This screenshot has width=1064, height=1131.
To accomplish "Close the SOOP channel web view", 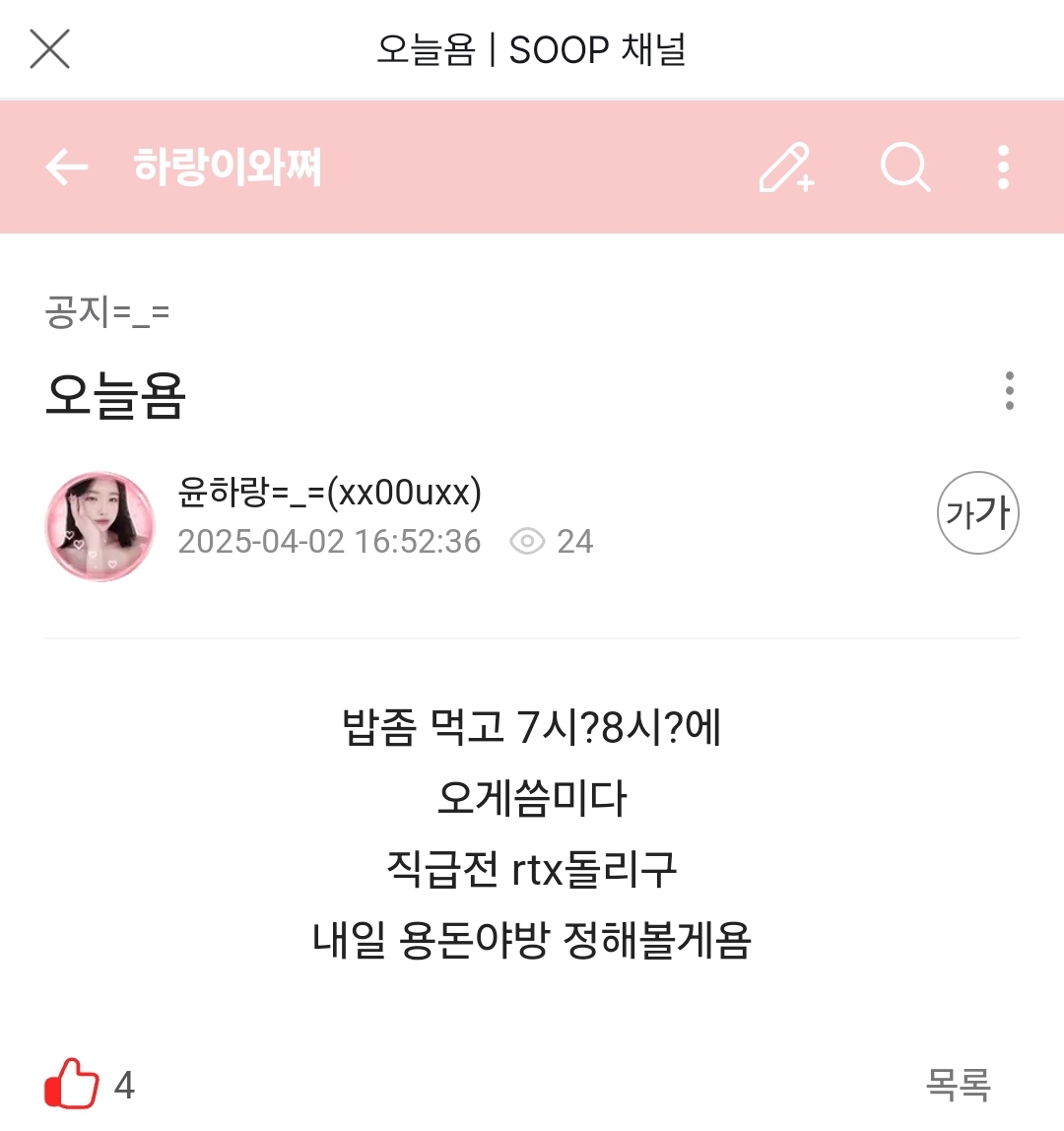I will click(50, 48).
